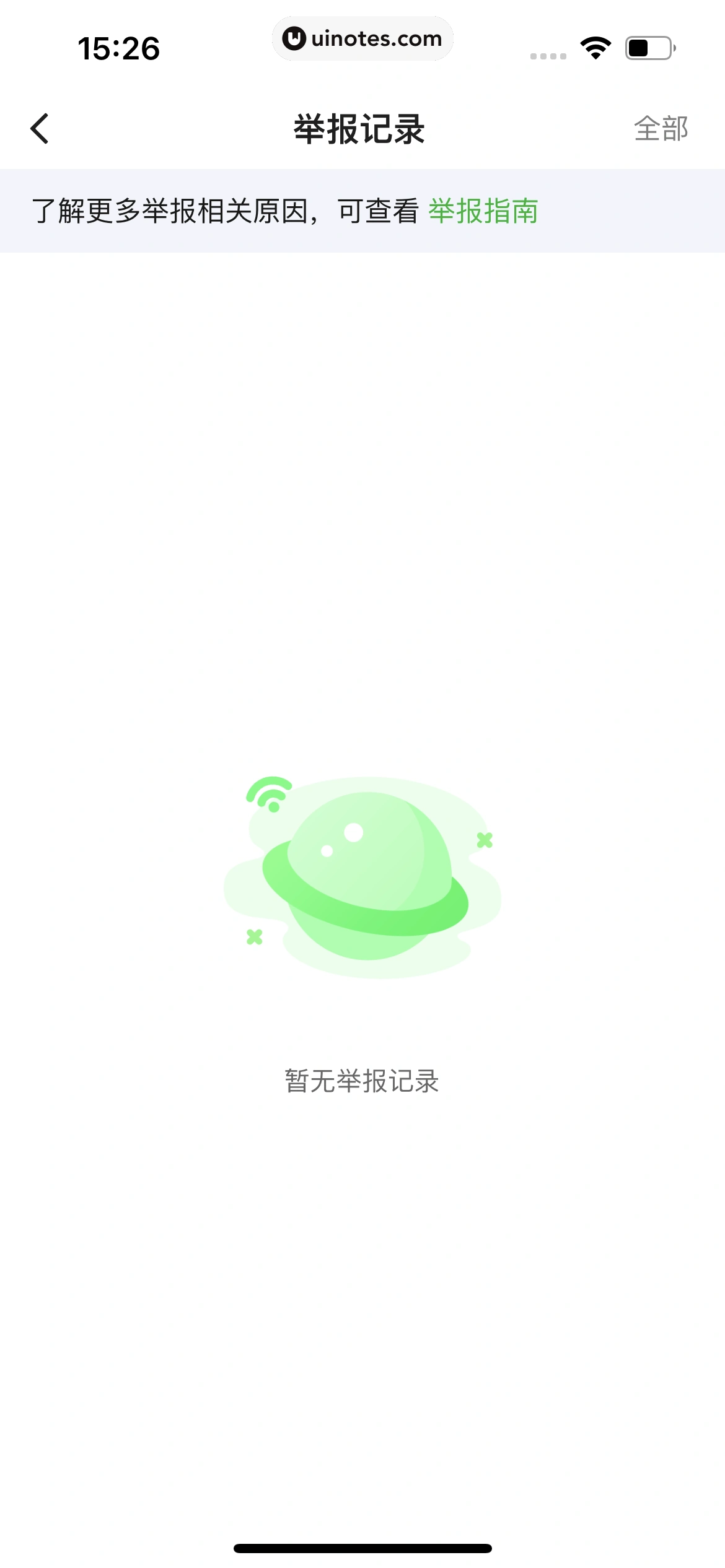Collapse the 全部 selection menu
Viewport: 725px width, 1568px height.
pos(661,128)
